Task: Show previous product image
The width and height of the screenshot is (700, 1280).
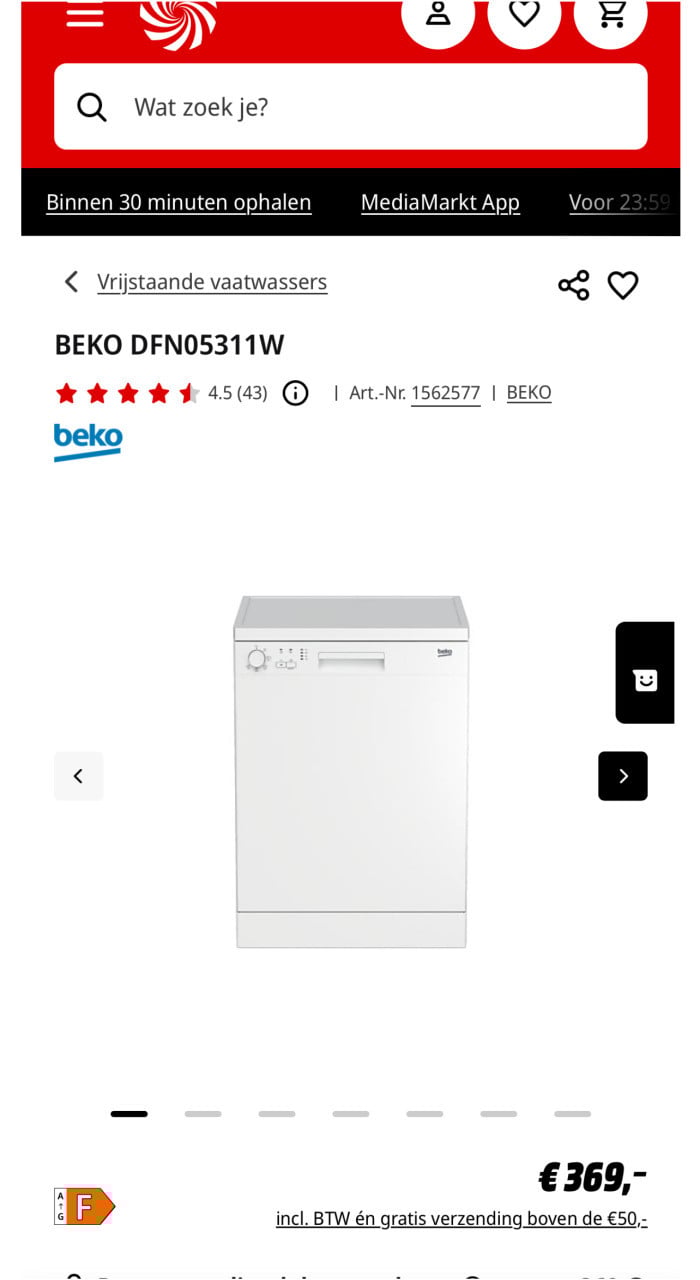Action: pos(79,776)
